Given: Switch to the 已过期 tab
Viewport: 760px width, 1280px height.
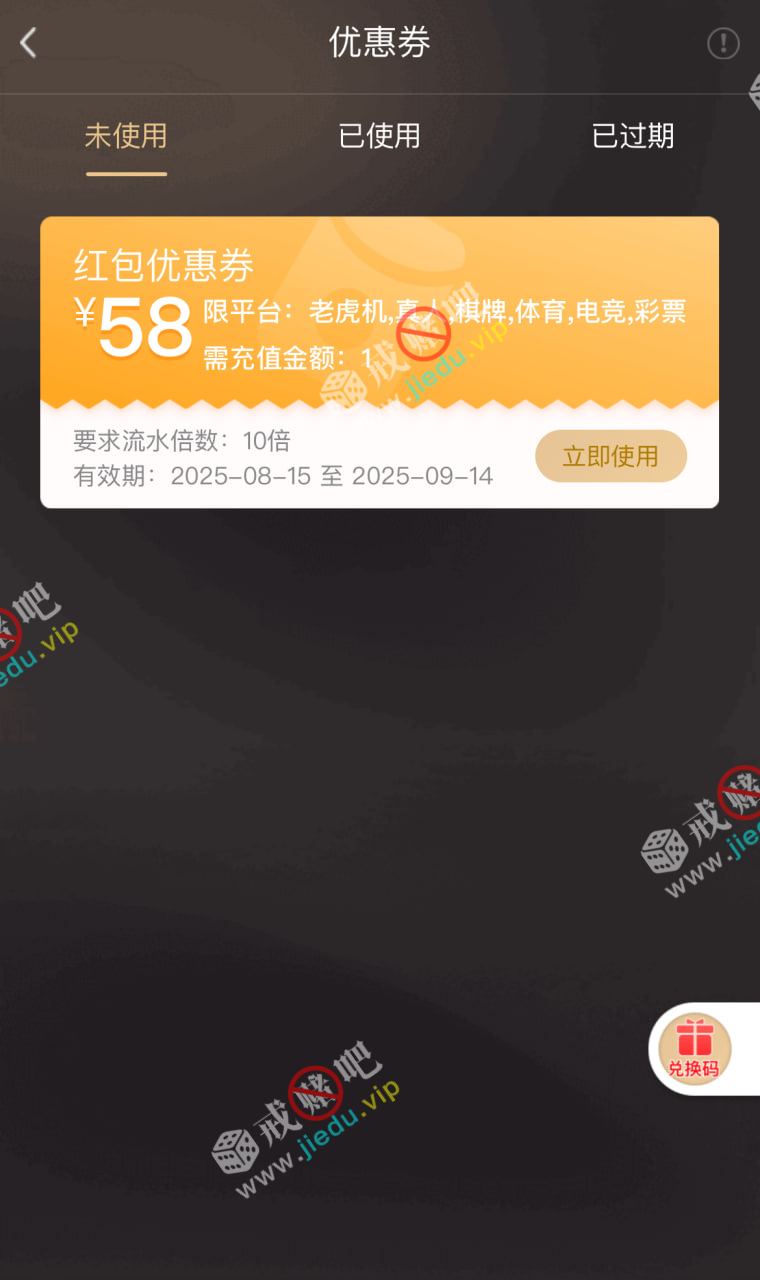Looking at the screenshot, I should click(633, 136).
